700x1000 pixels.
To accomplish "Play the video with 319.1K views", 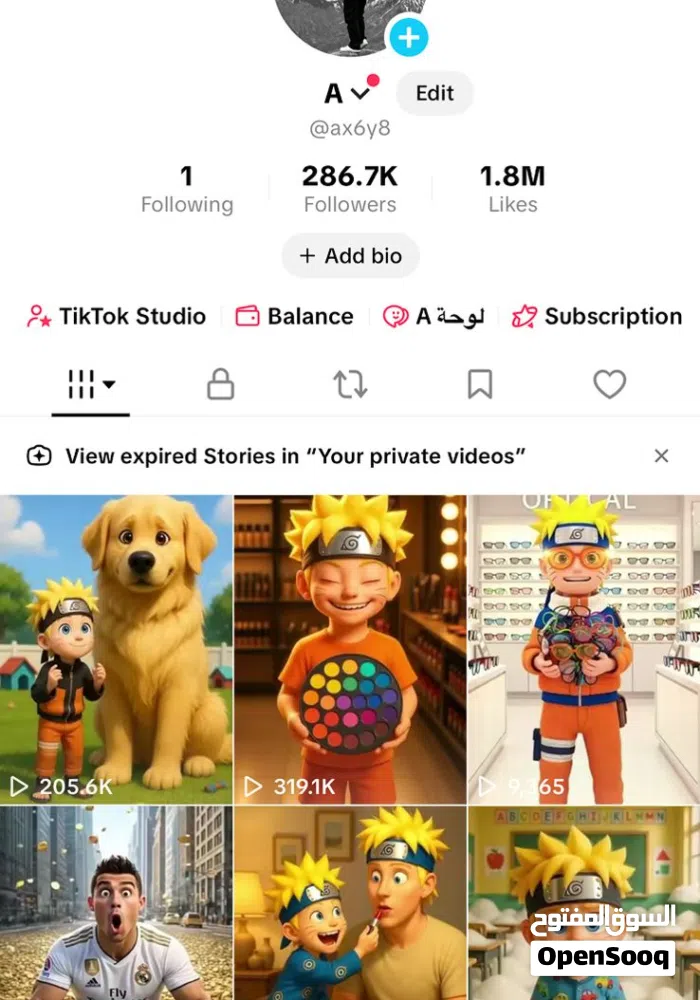I will pos(350,650).
